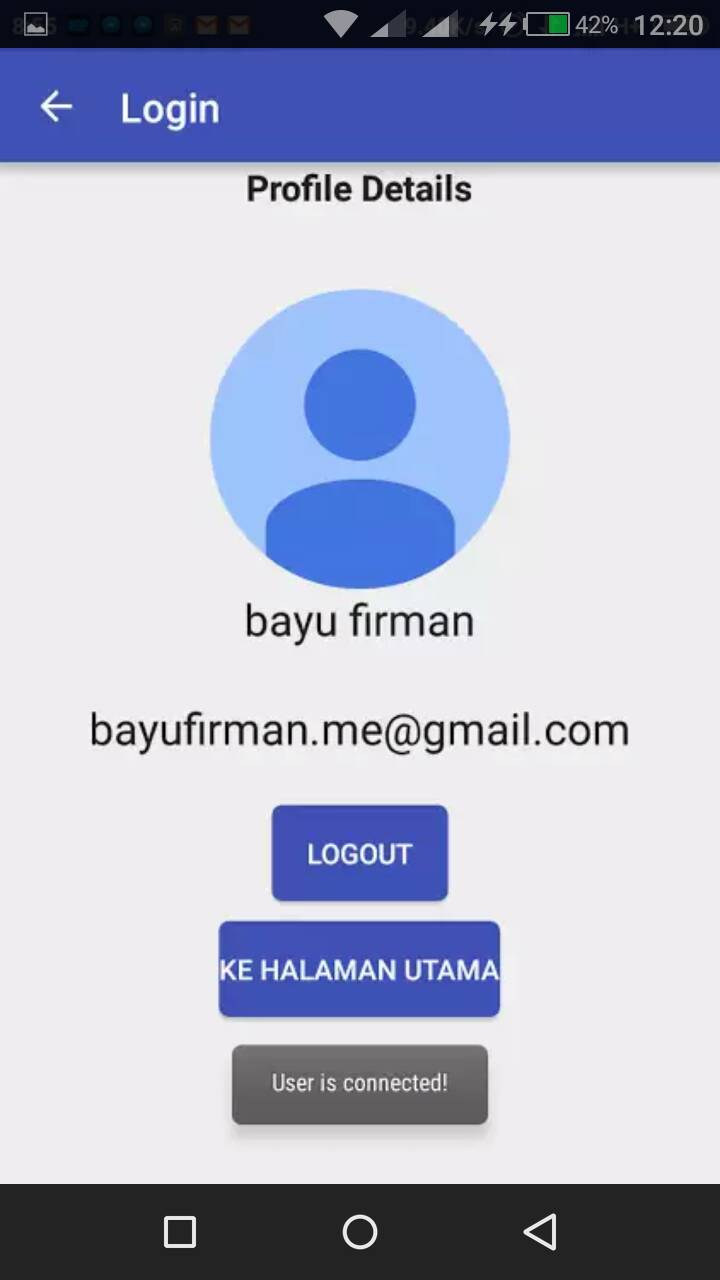Tap the LOGOUT button

(359, 853)
